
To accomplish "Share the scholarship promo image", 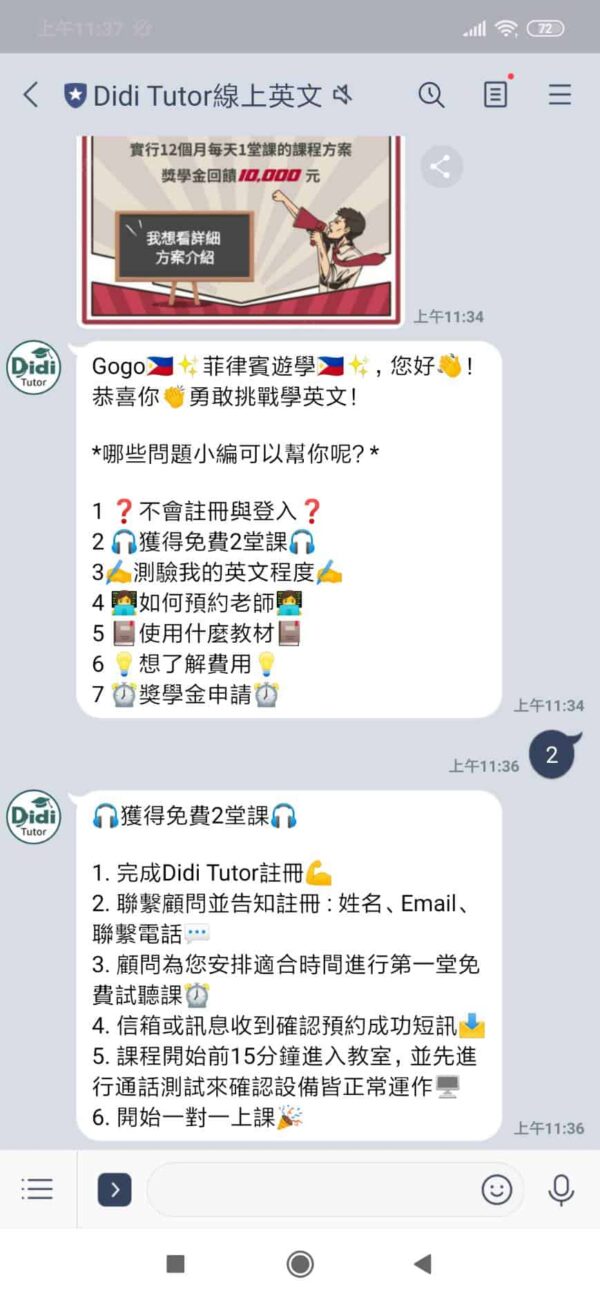I will point(441,166).
